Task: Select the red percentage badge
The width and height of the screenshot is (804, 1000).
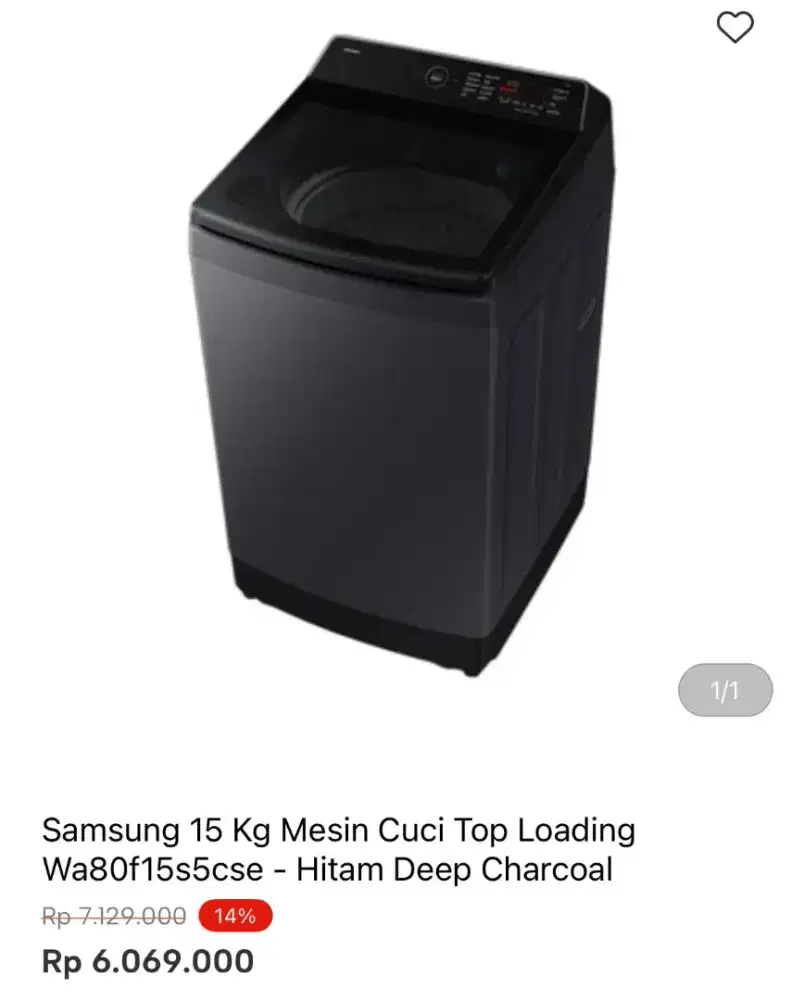Action: click(236, 914)
